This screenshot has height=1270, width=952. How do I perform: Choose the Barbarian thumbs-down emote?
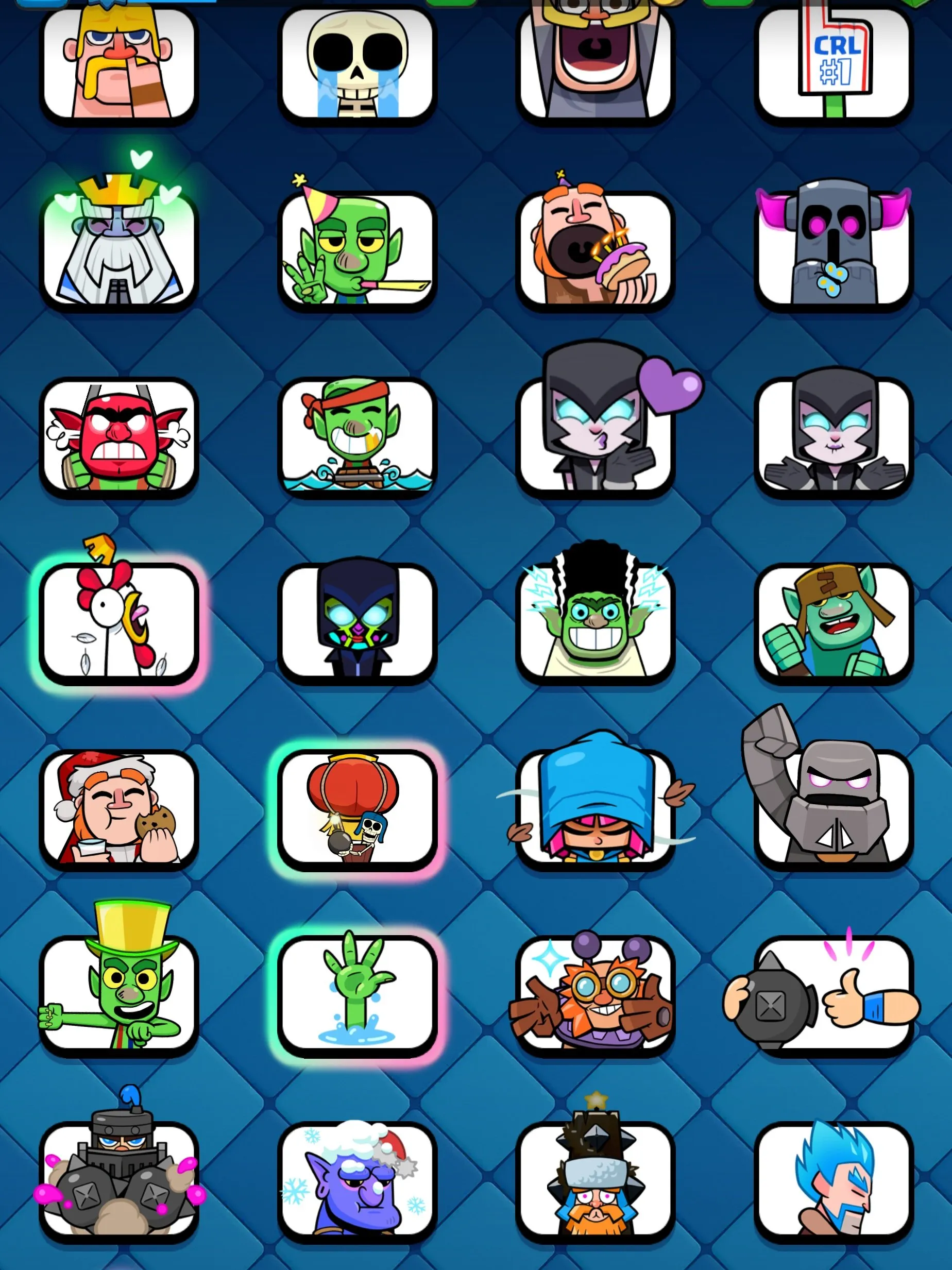119,66
